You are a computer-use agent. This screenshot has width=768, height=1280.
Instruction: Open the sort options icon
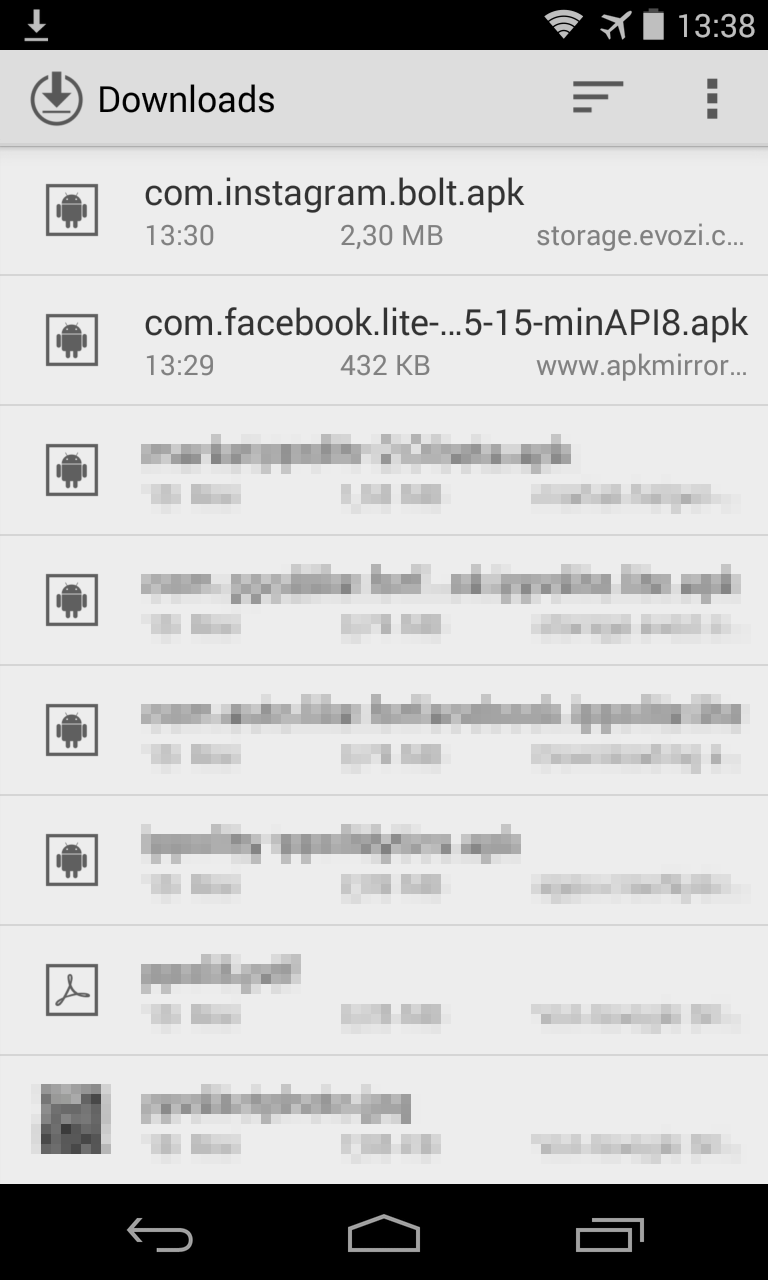pos(598,98)
